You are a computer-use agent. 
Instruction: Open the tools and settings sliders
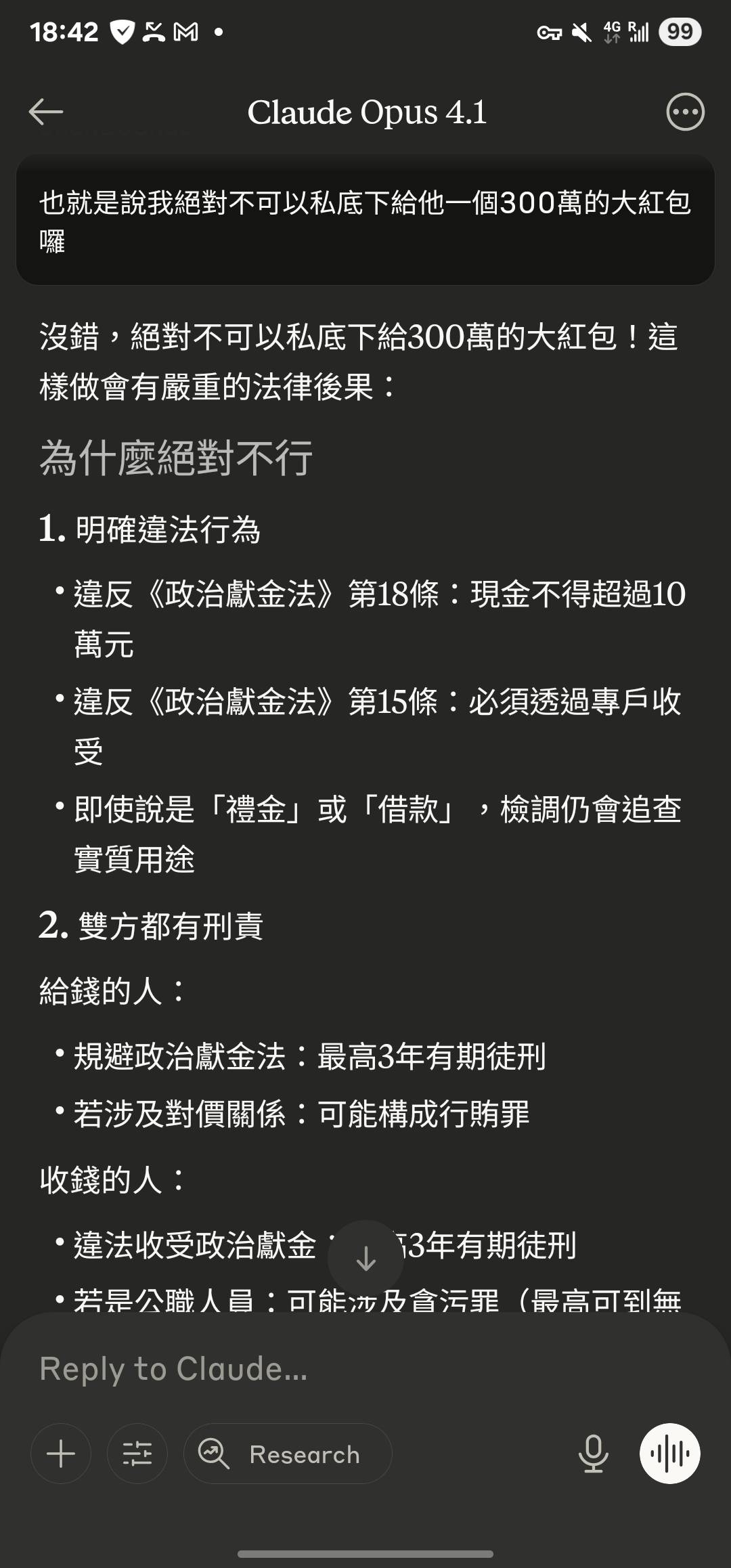coord(137,1454)
